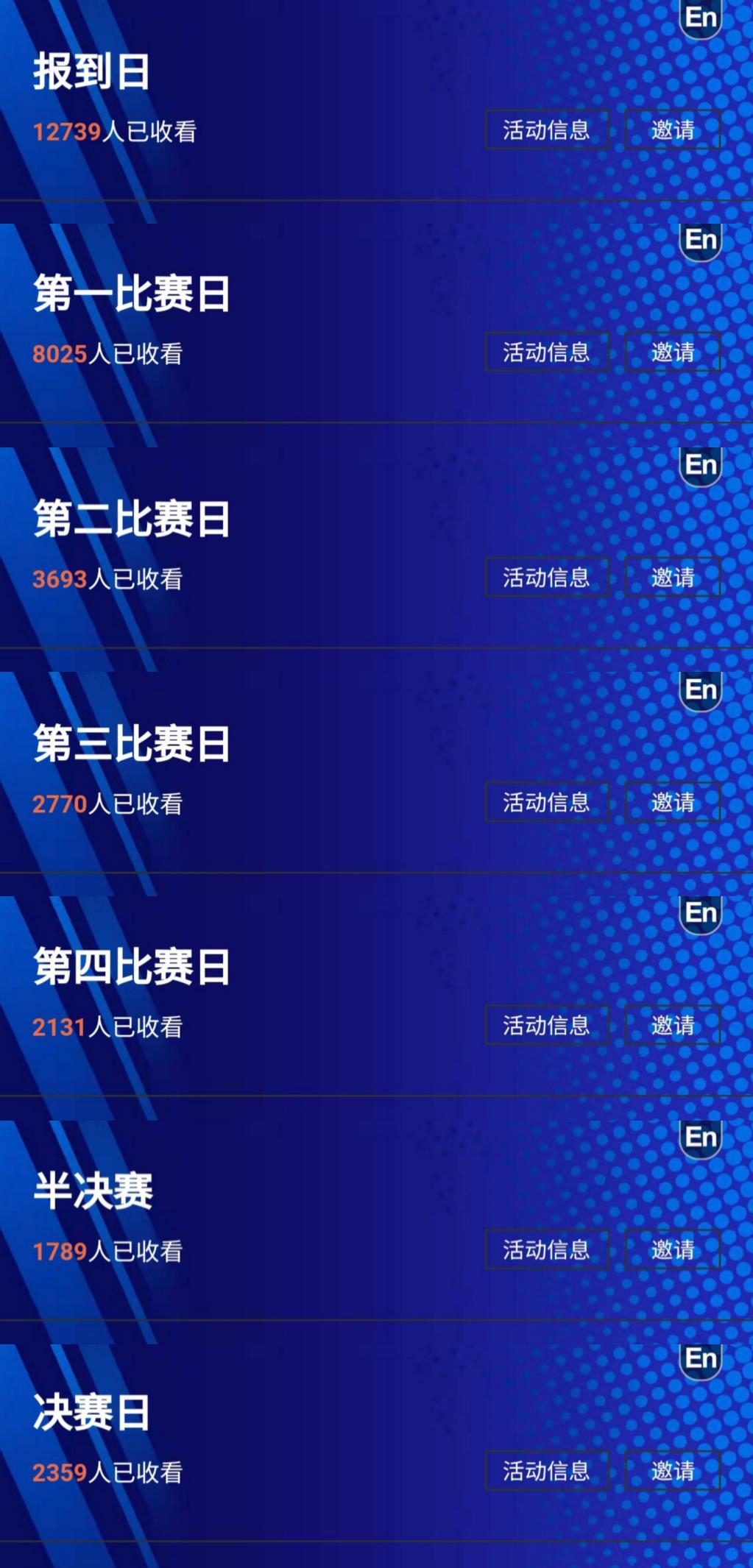Invite someone to 半决赛
Screen dimensions: 753x1568
pyautogui.click(x=672, y=1249)
